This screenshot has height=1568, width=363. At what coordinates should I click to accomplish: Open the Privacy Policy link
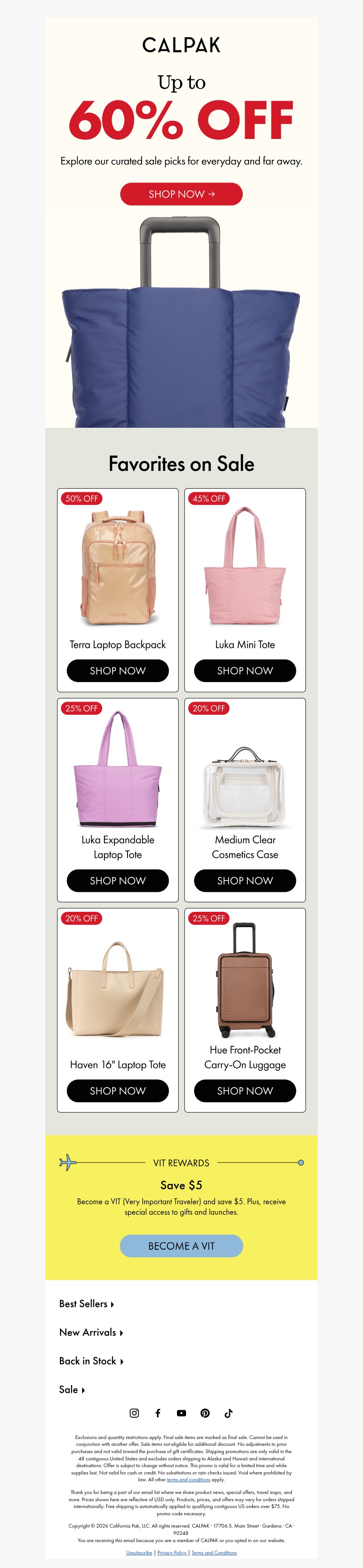click(x=172, y=1553)
